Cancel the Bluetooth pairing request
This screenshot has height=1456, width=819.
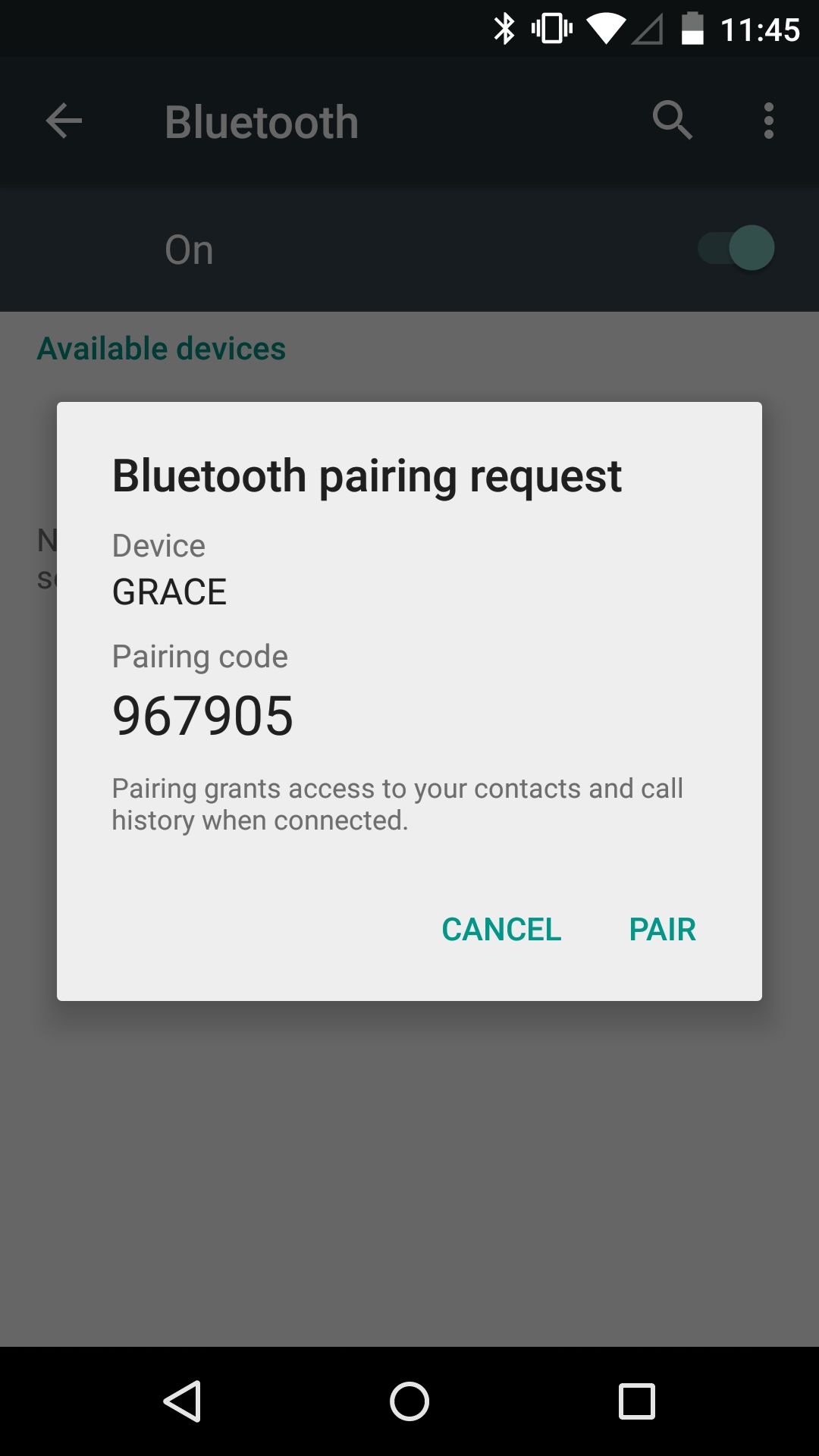[x=501, y=929]
